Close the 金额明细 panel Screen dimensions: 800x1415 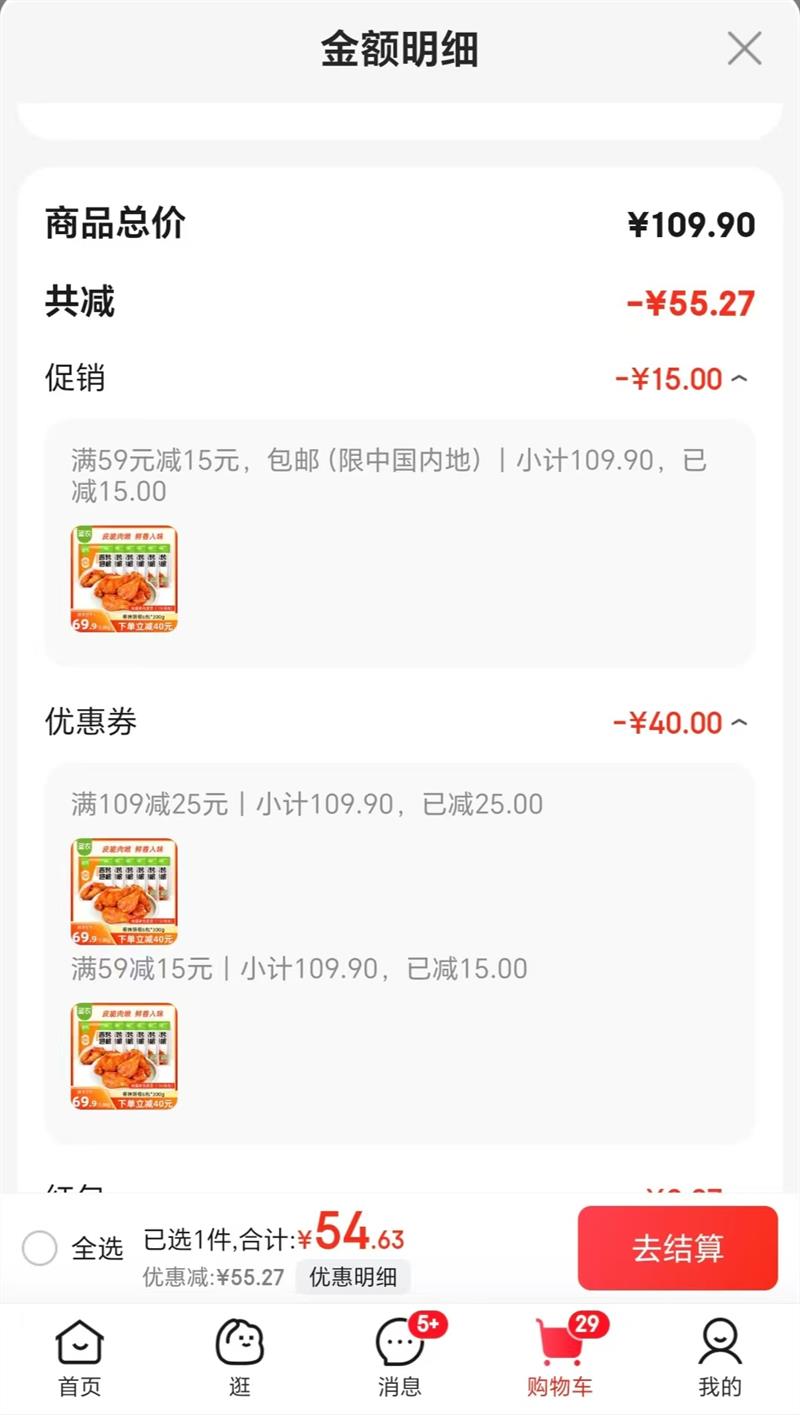click(x=744, y=48)
